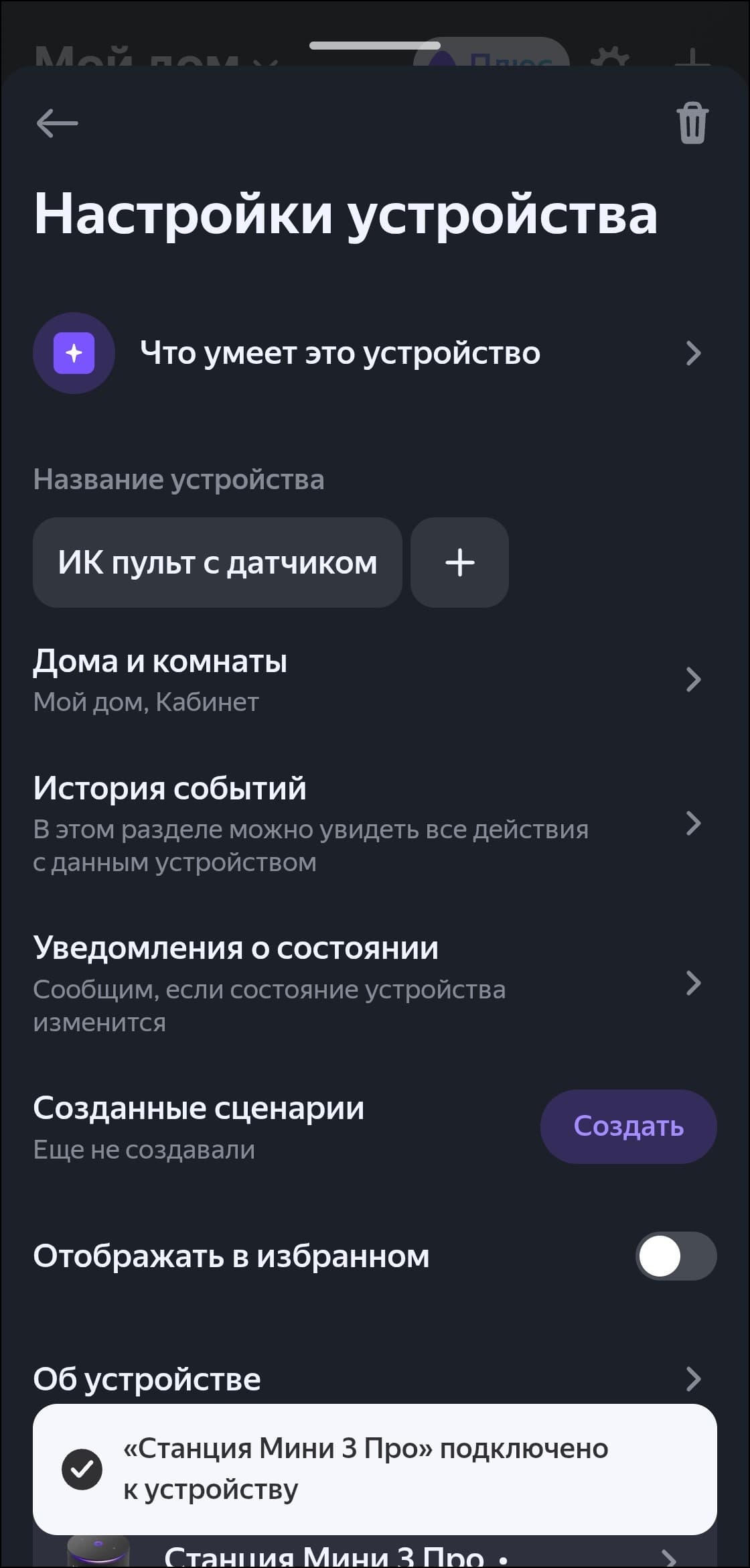Tap 'Создать' to create a scenario

pyautogui.click(x=628, y=1126)
